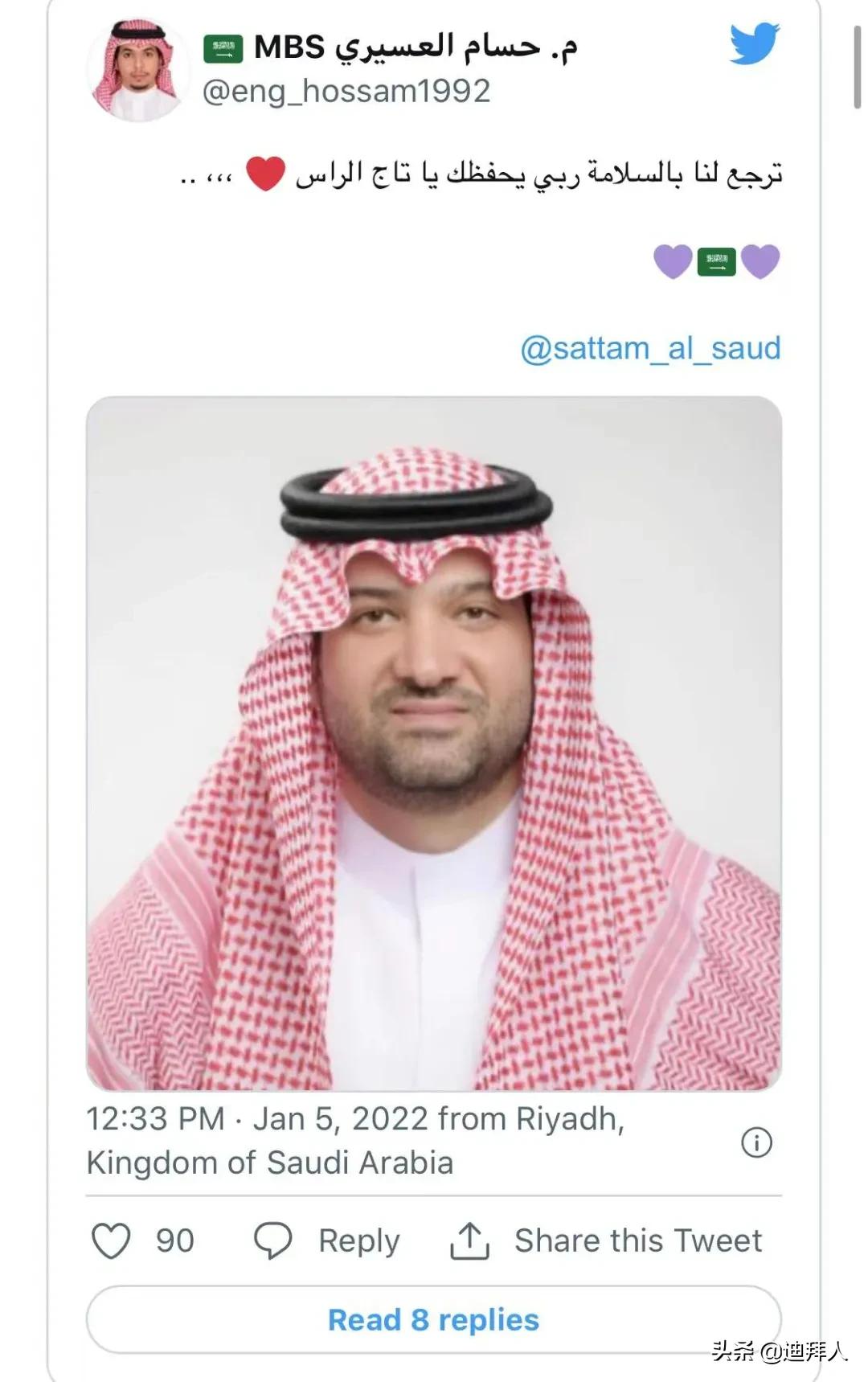Viewport: 868px width, 1382px height.
Task: Open the @sattam_al_saud mention
Action: pyautogui.click(x=650, y=348)
